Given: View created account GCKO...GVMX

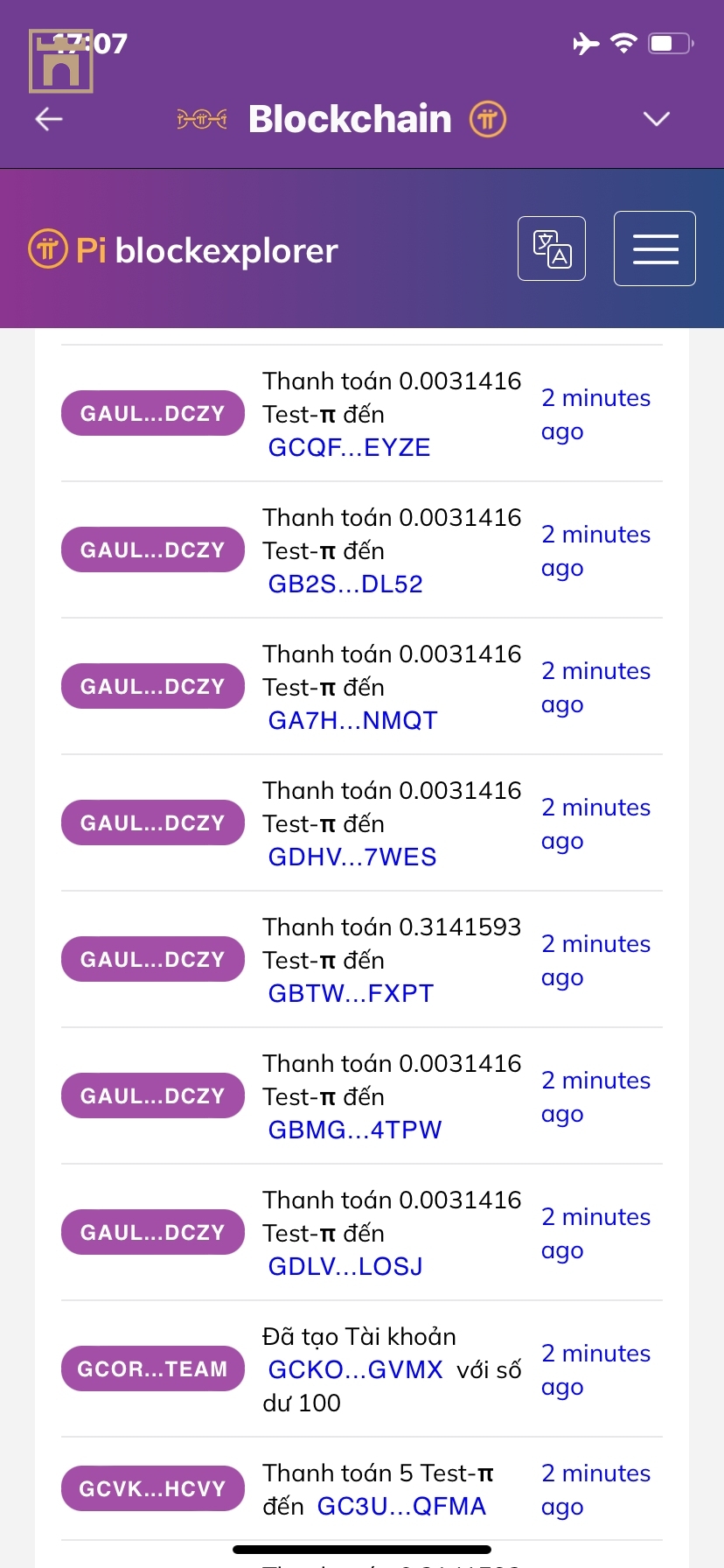Looking at the screenshot, I should click(x=355, y=1369).
